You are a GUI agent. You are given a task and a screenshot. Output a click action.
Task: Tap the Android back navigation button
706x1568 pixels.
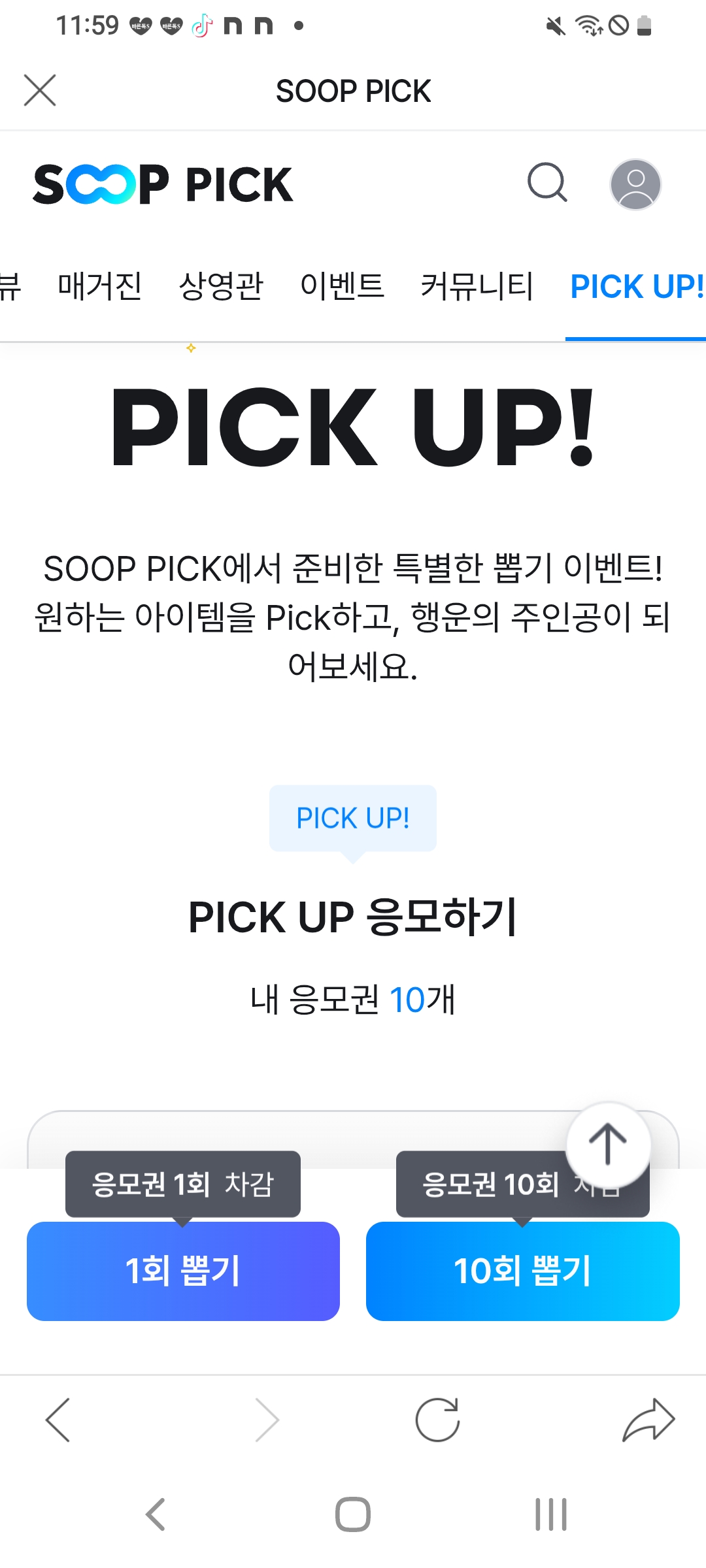156,1517
